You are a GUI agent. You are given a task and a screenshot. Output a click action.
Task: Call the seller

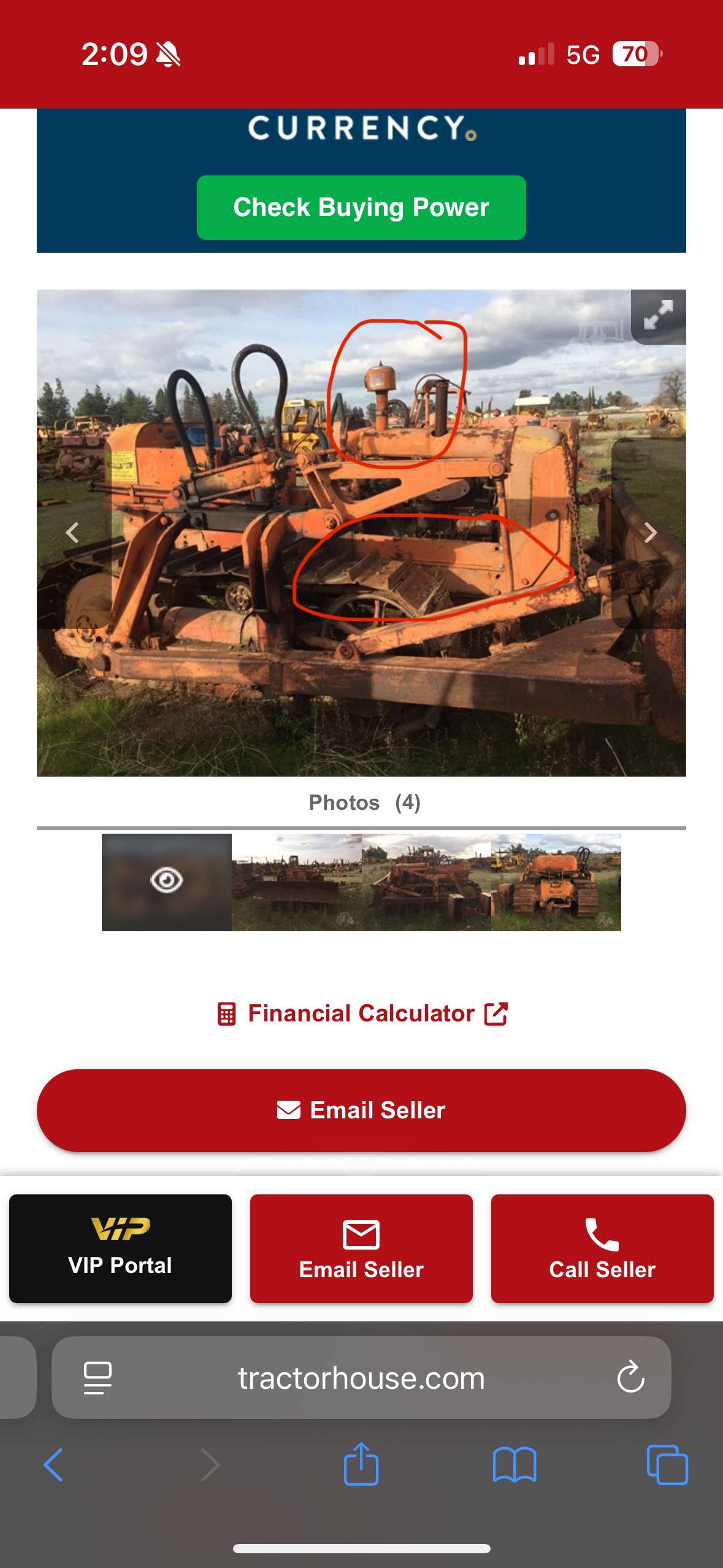[602, 1248]
